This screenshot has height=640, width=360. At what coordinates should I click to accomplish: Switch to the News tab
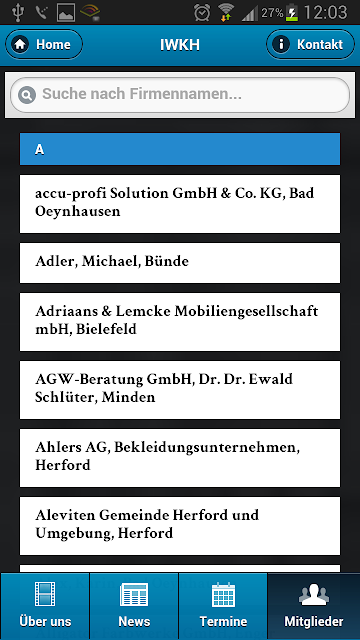click(x=134, y=606)
